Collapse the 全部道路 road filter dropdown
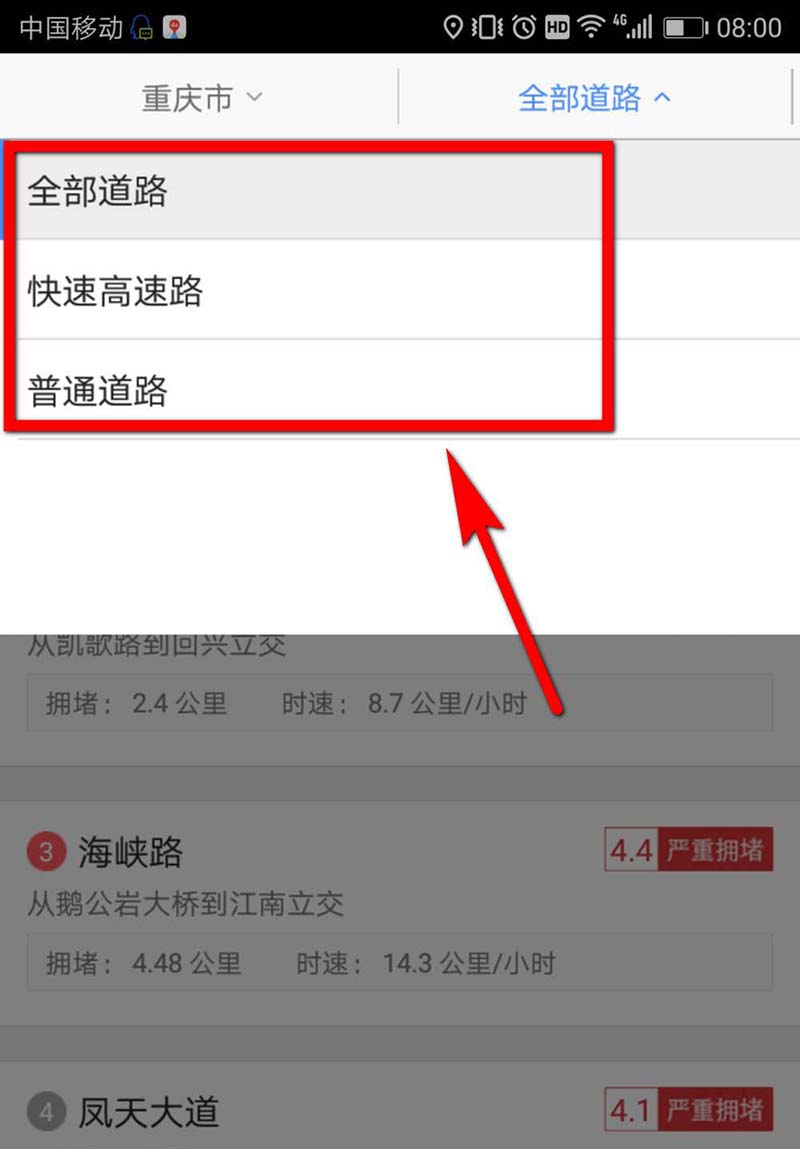This screenshot has height=1149, width=800. pyautogui.click(x=595, y=98)
